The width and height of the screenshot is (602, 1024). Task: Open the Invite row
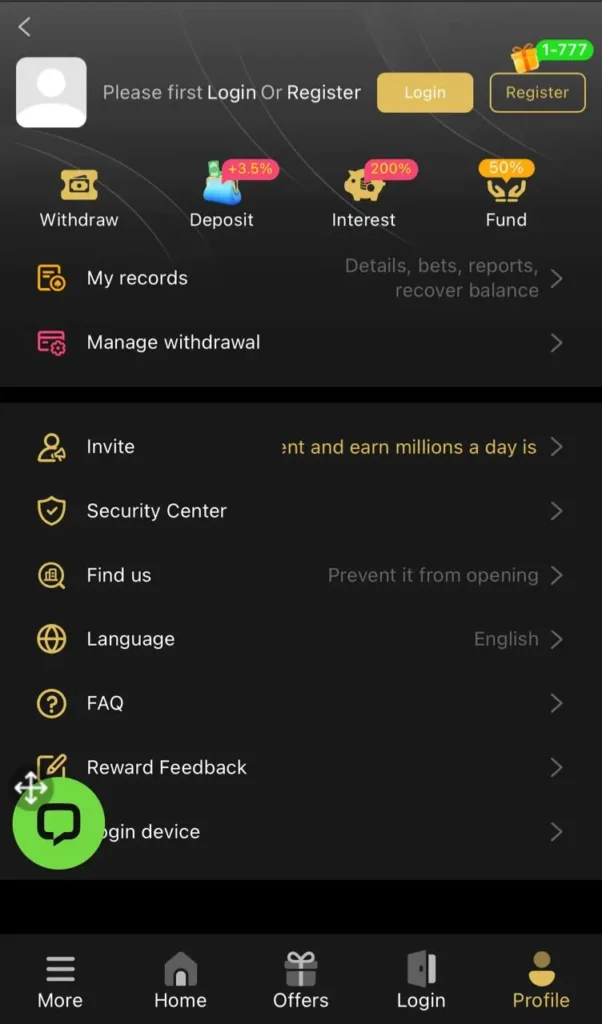[x=300, y=447]
